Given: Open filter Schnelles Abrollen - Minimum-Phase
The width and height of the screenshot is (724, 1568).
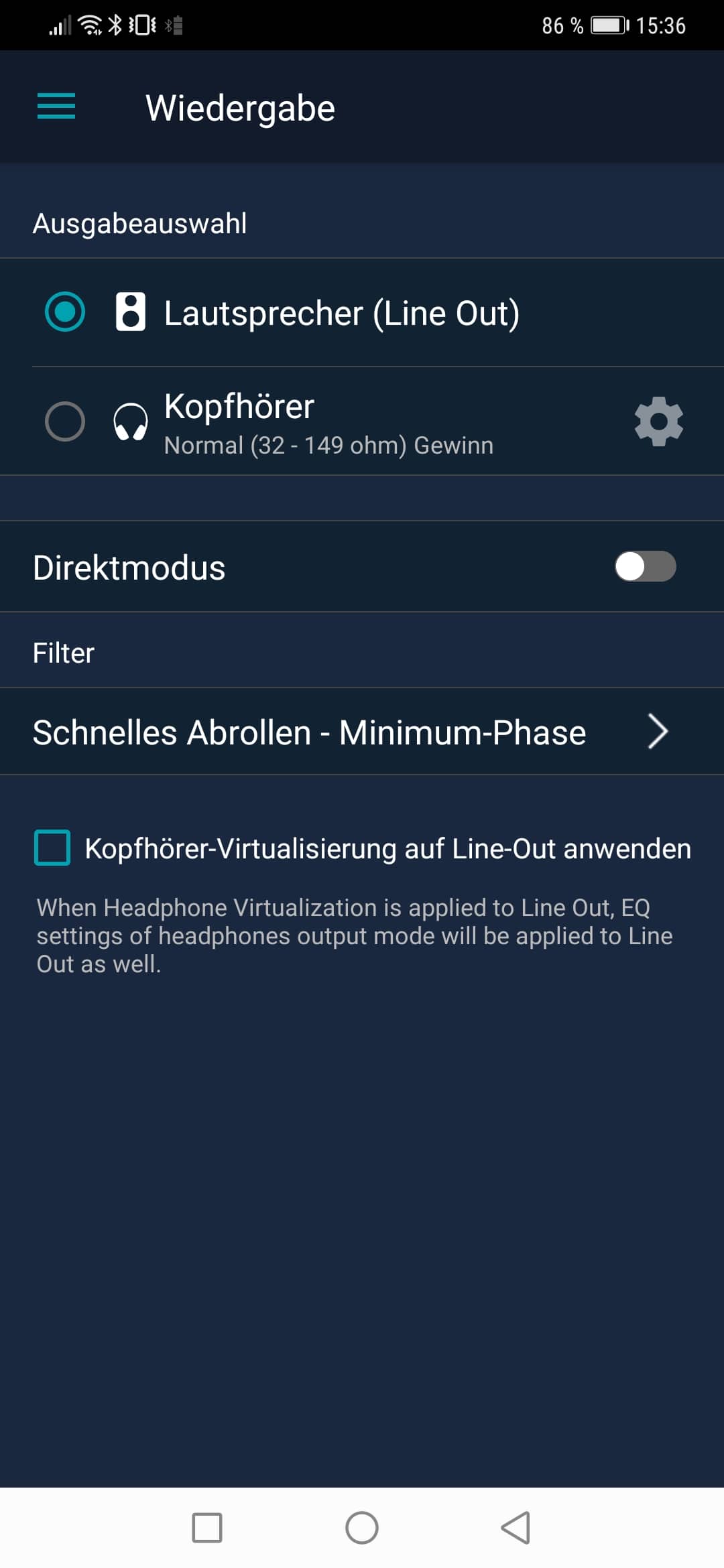Looking at the screenshot, I should click(350, 732).
